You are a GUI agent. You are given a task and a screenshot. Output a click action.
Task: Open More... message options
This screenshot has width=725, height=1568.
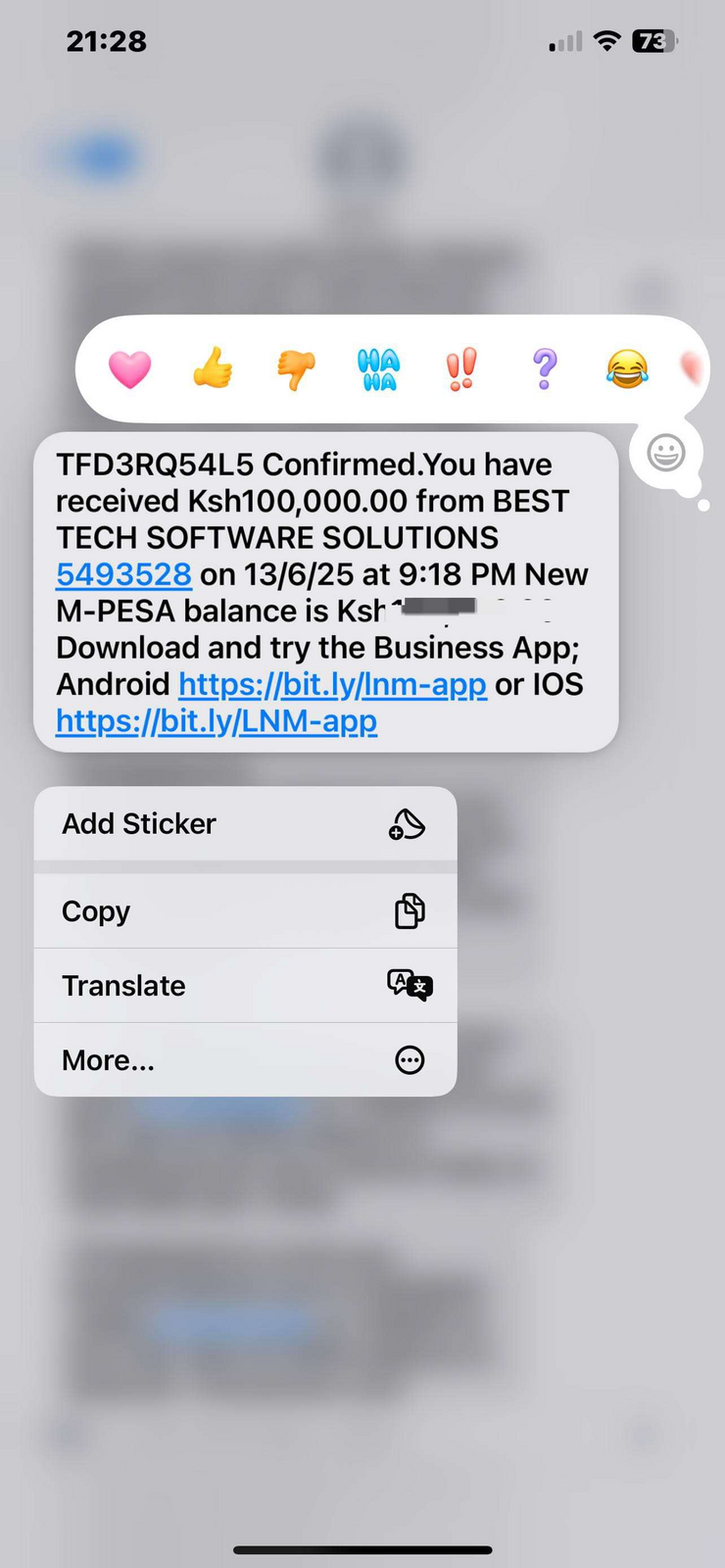245,1060
